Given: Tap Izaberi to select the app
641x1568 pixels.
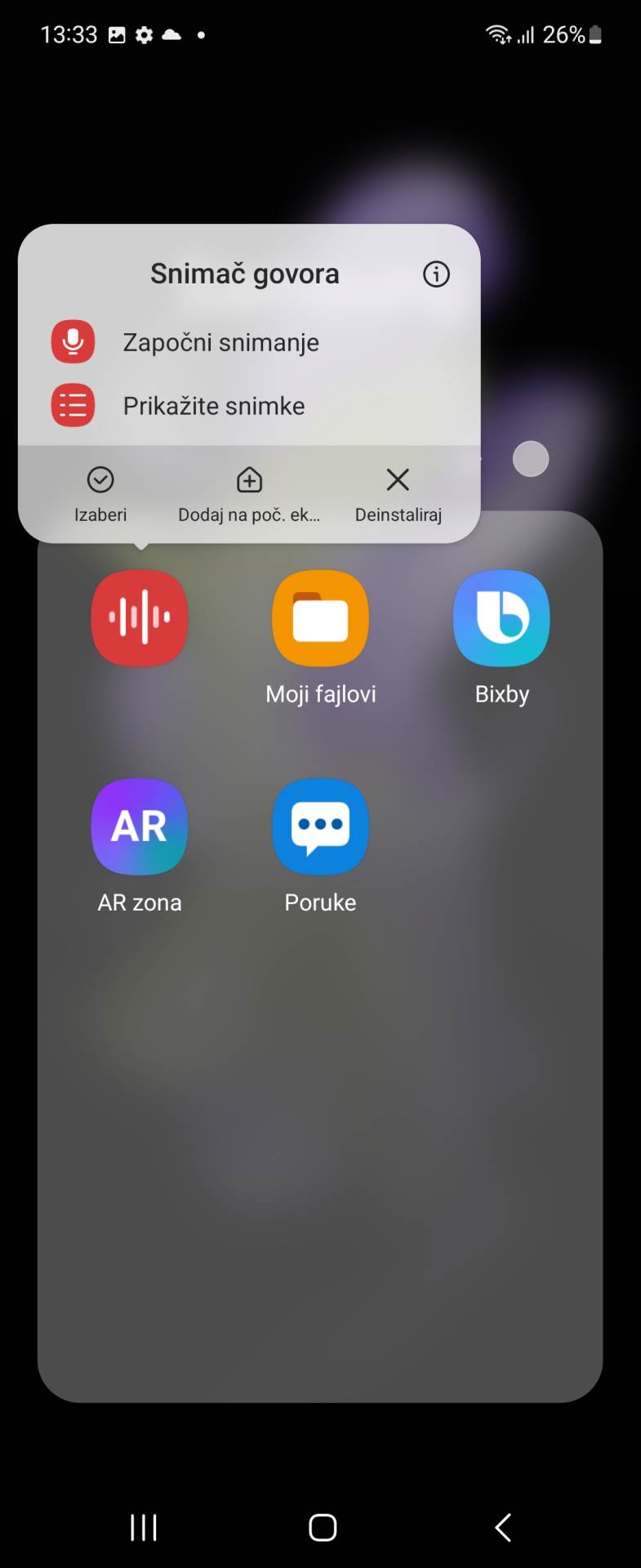Looking at the screenshot, I should (100, 493).
